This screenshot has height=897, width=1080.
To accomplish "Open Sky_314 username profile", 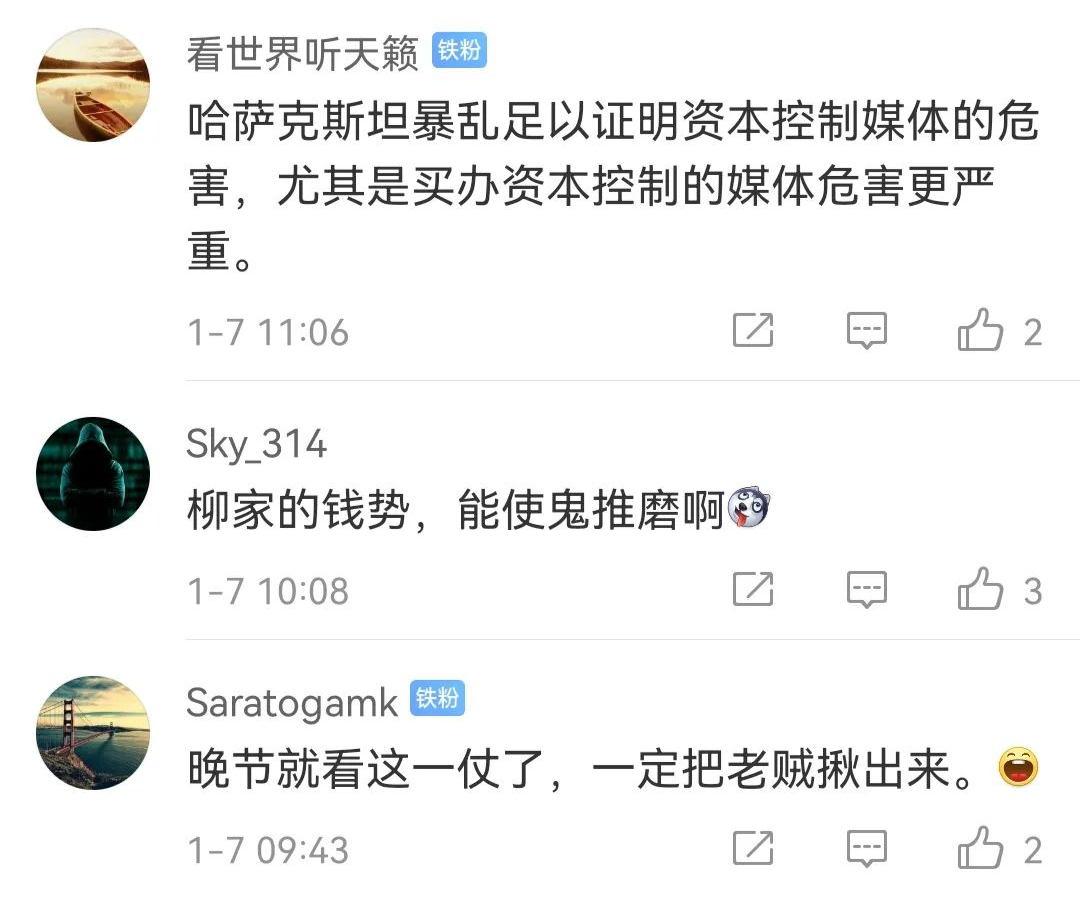I will point(256,445).
